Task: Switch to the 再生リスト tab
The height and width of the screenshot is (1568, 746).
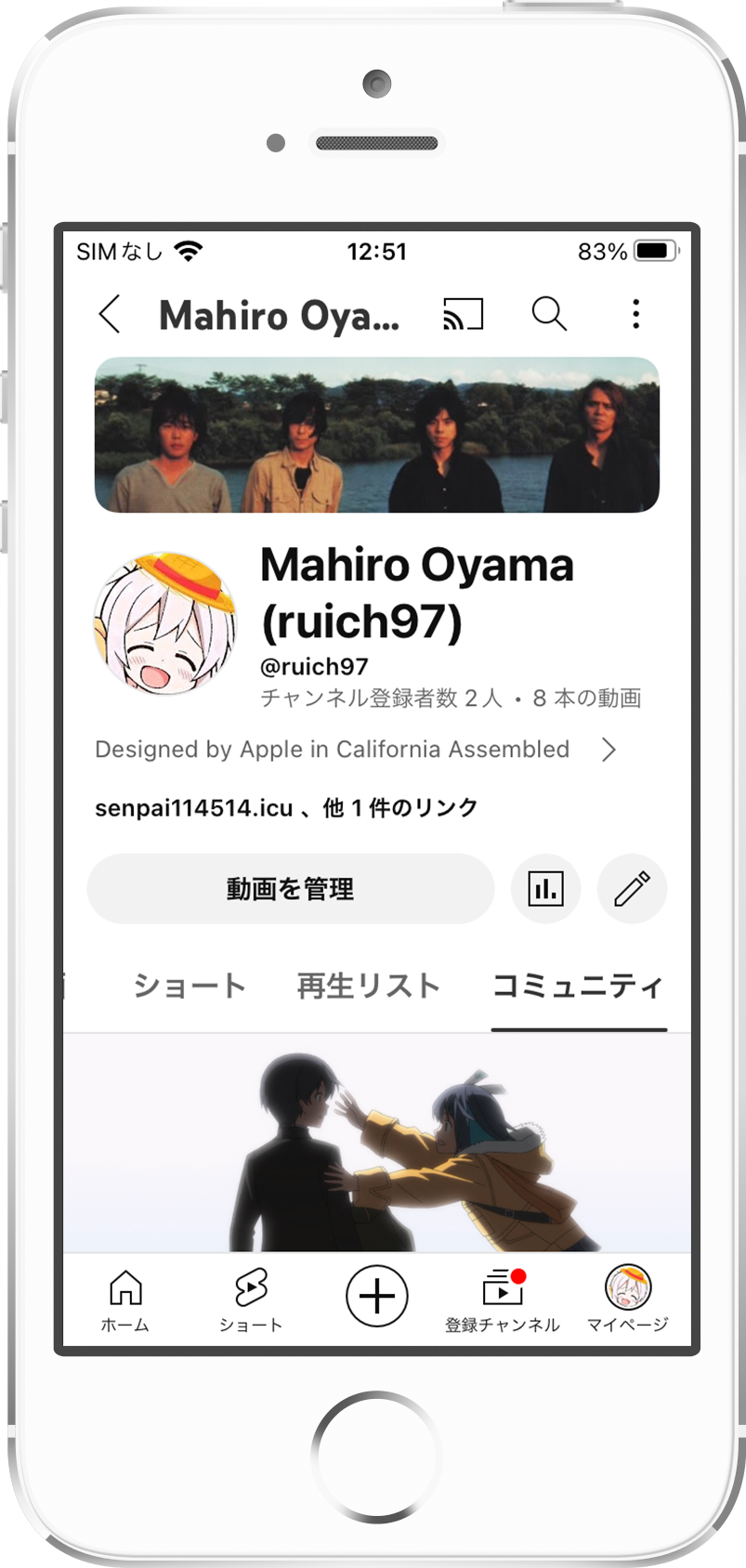Action: click(368, 987)
